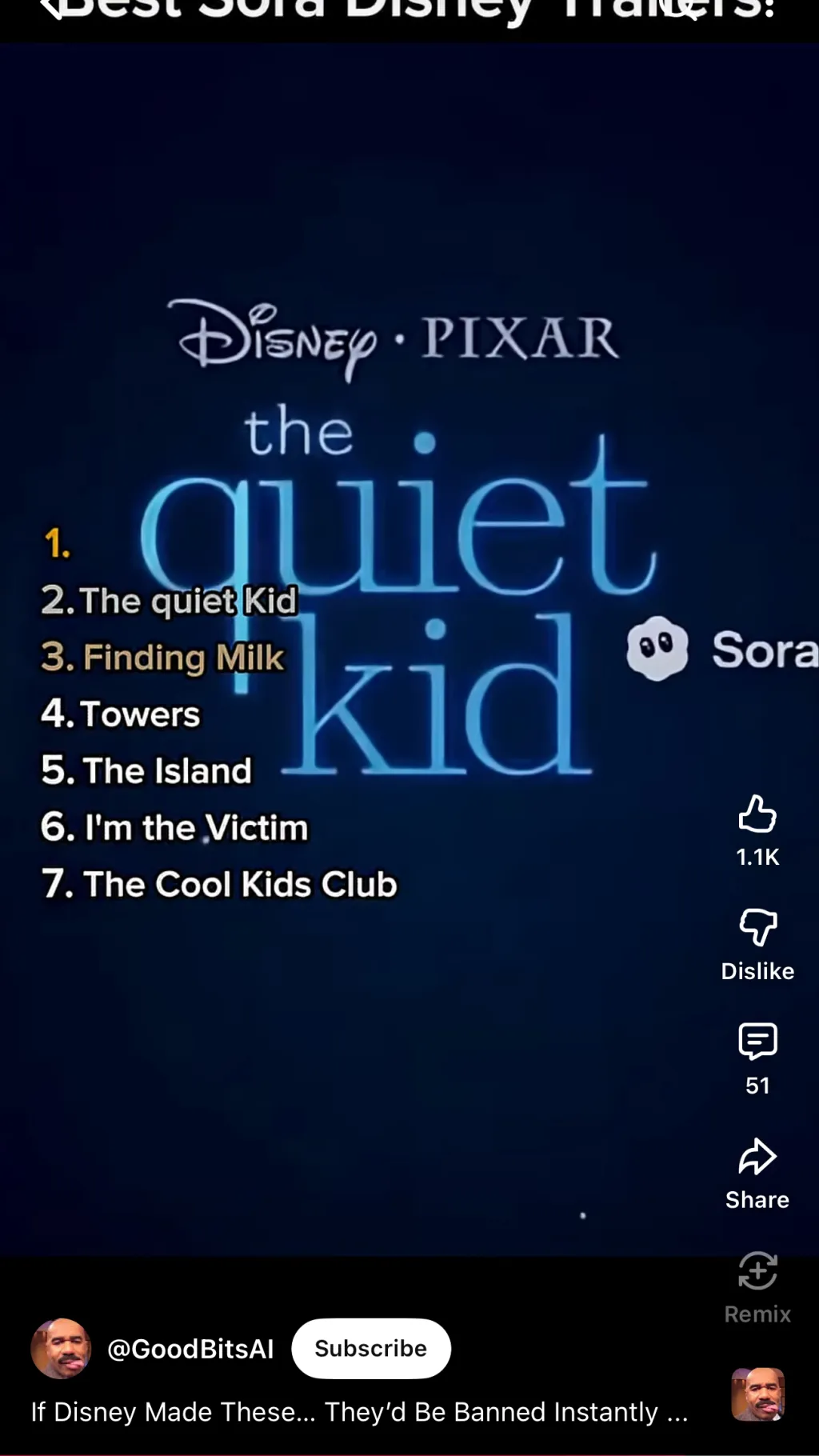Image resolution: width=819 pixels, height=1456 pixels.
Task: Share this Short
Action: pos(757,1158)
